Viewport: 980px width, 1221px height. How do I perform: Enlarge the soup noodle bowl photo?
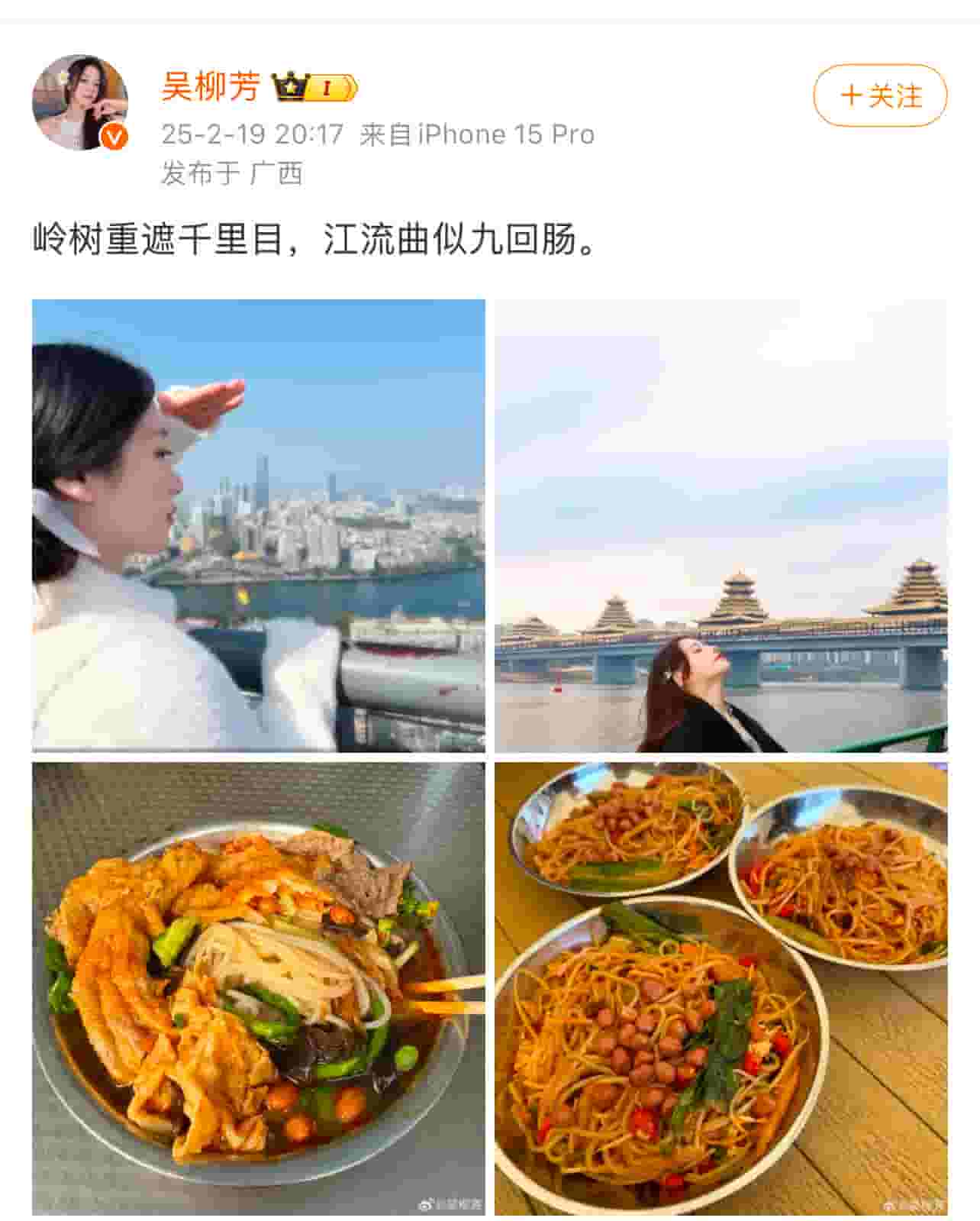tap(258, 988)
